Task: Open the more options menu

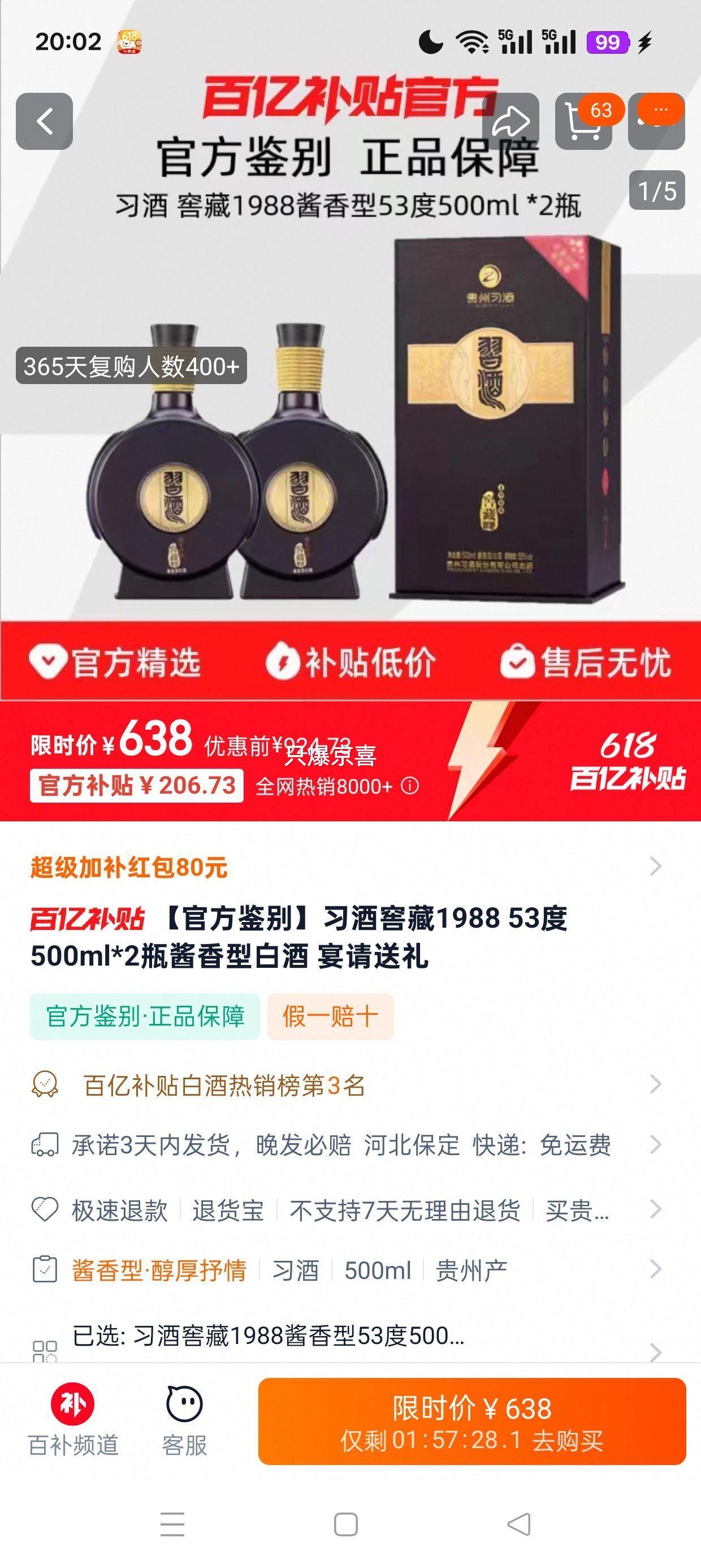Action: [x=656, y=121]
